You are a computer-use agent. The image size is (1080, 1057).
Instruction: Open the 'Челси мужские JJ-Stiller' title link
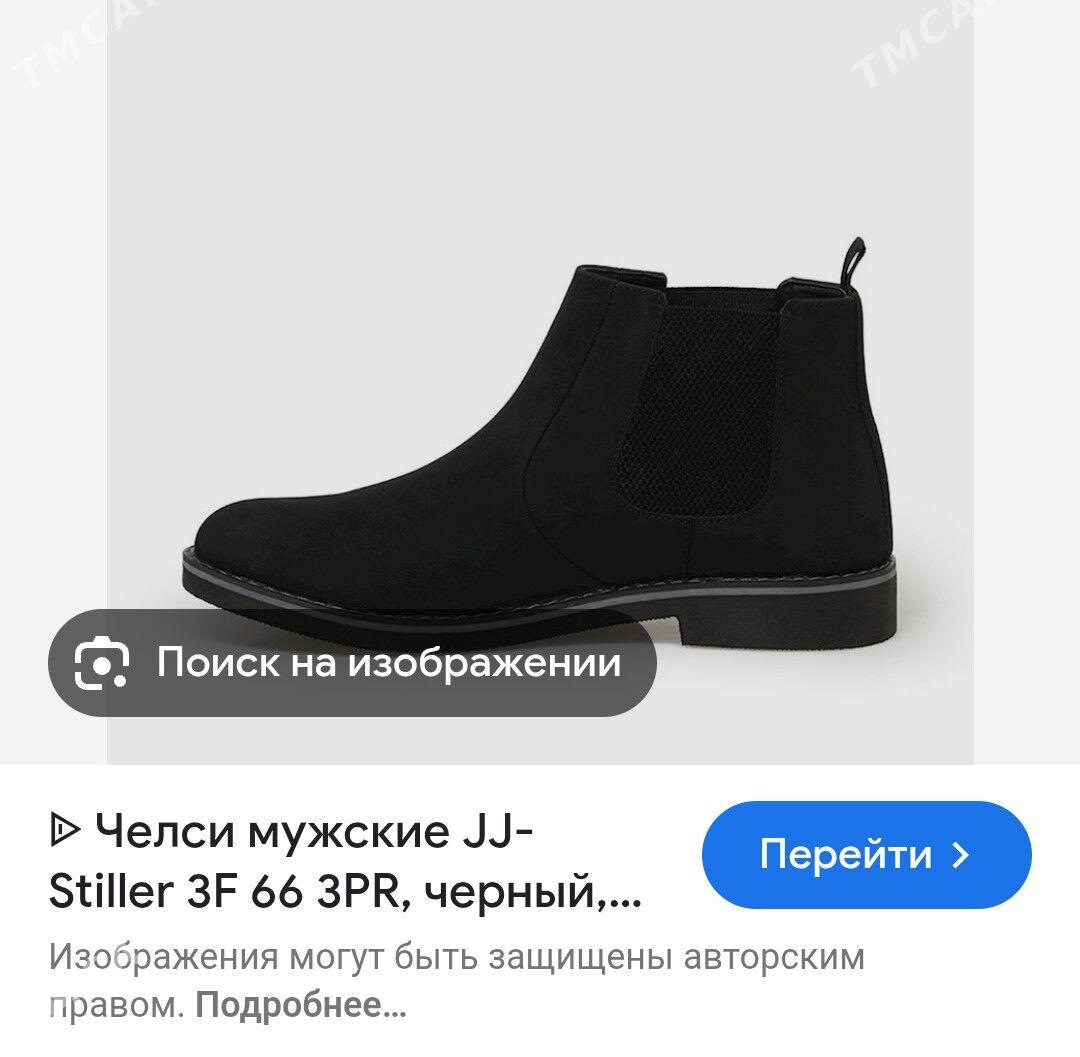[x=340, y=861]
